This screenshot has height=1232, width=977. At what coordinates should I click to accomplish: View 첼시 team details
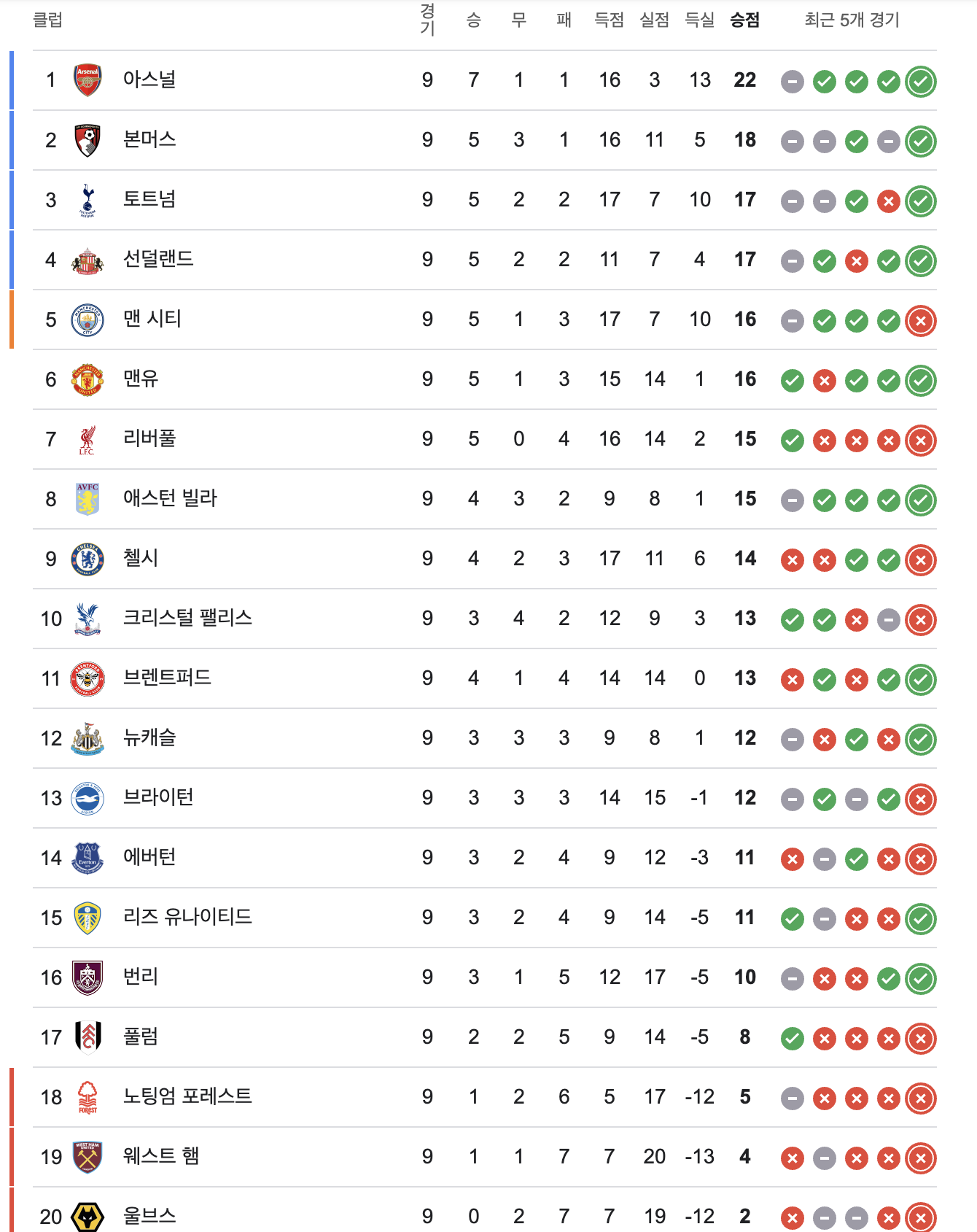[141, 558]
